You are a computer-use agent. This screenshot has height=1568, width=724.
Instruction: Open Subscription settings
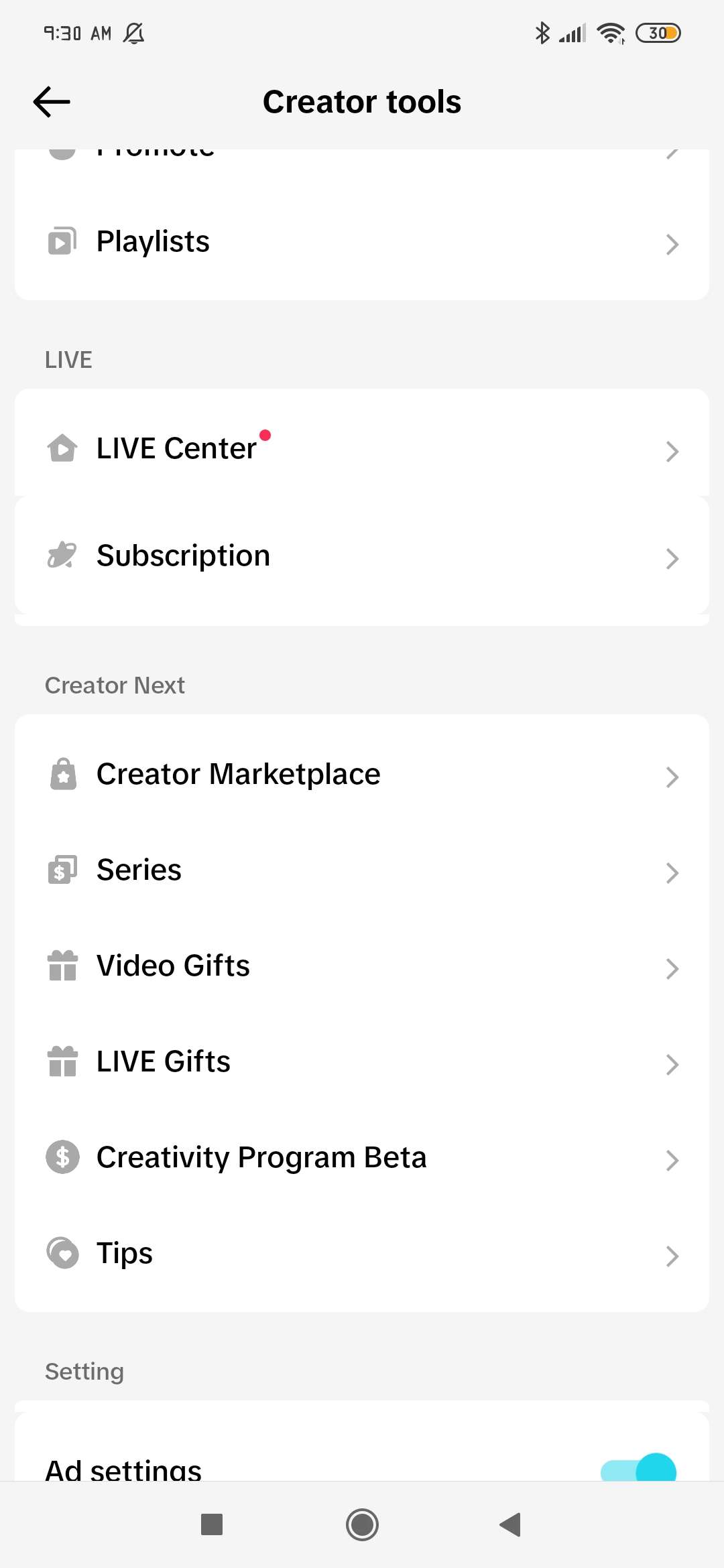(362, 556)
